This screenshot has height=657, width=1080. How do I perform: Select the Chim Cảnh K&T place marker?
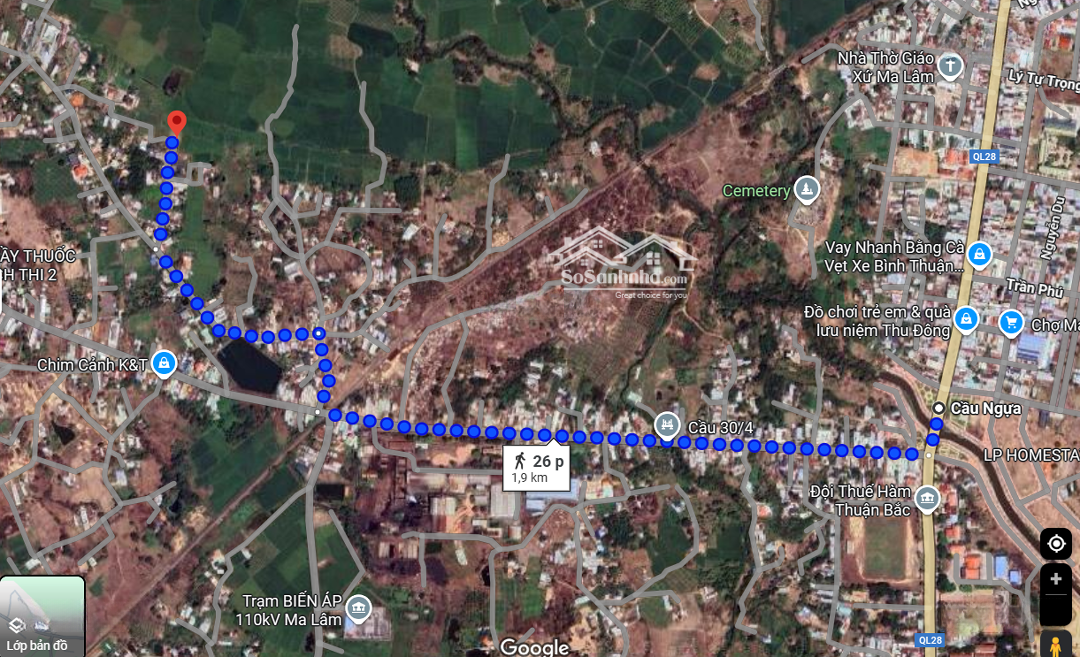pyautogui.click(x=164, y=364)
